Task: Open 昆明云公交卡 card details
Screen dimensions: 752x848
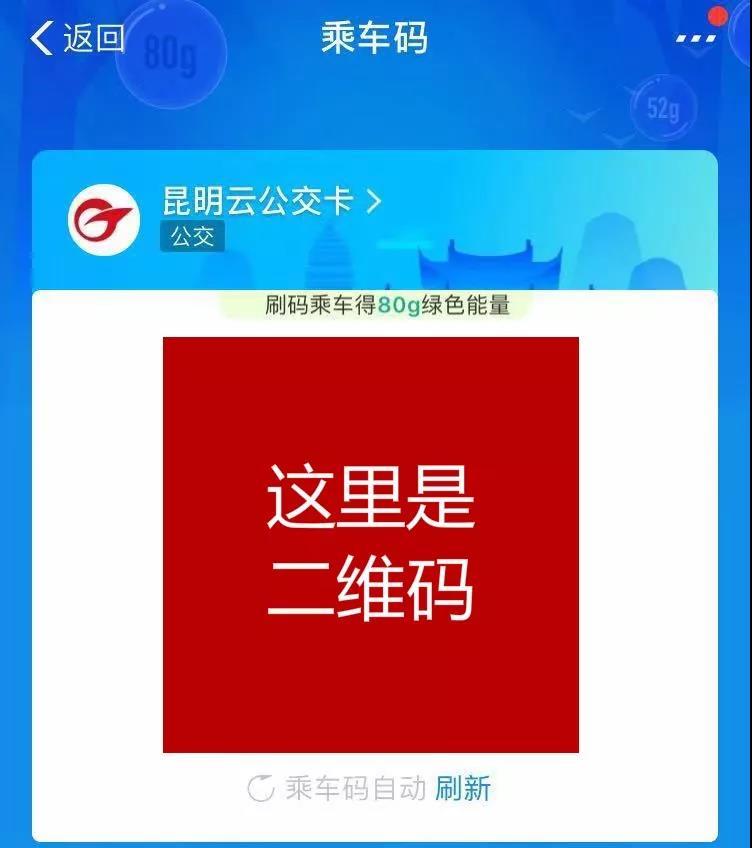Action: (x=272, y=201)
